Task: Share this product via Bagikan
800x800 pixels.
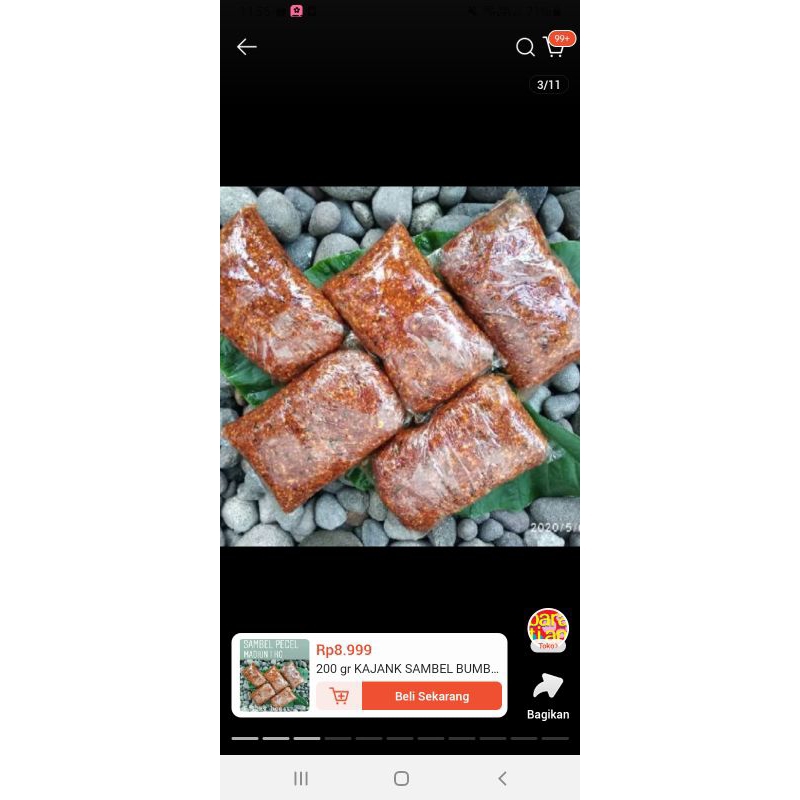Action: (548, 695)
